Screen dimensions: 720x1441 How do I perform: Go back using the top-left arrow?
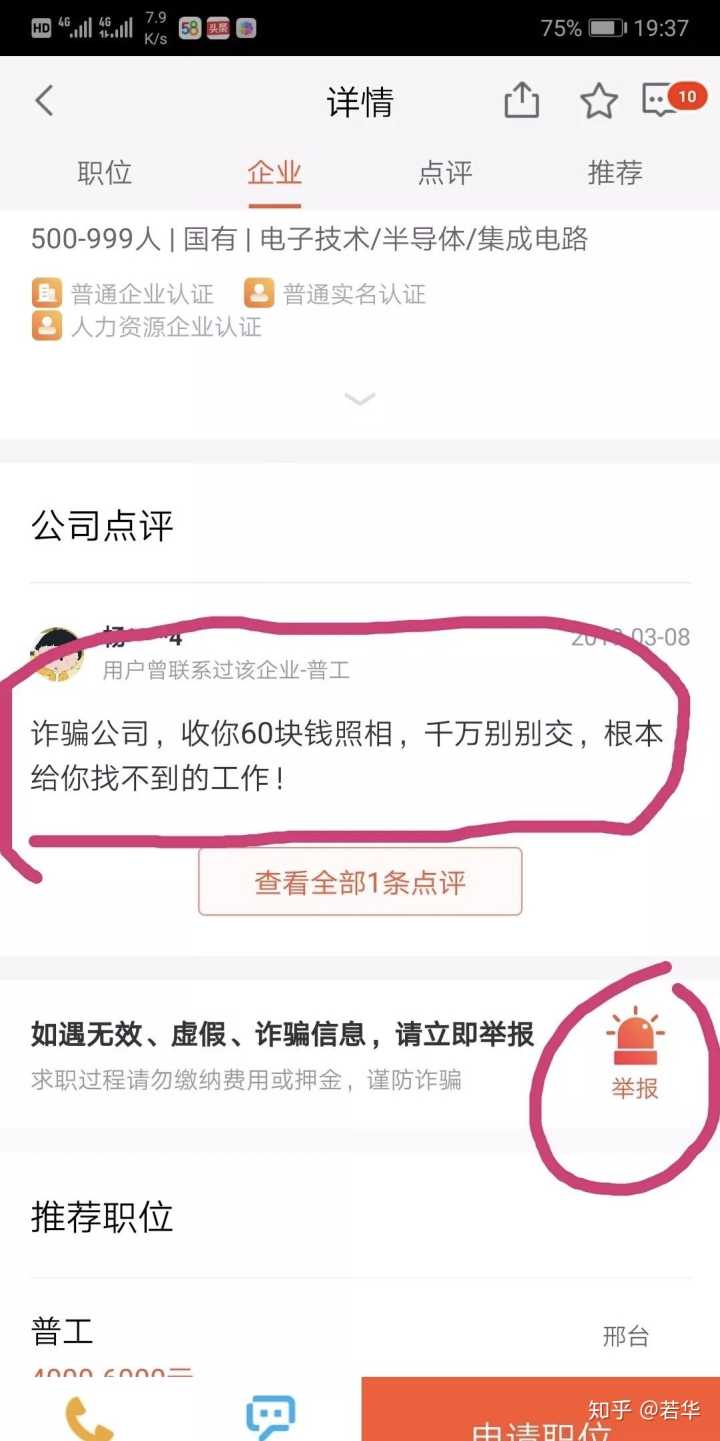point(44,101)
